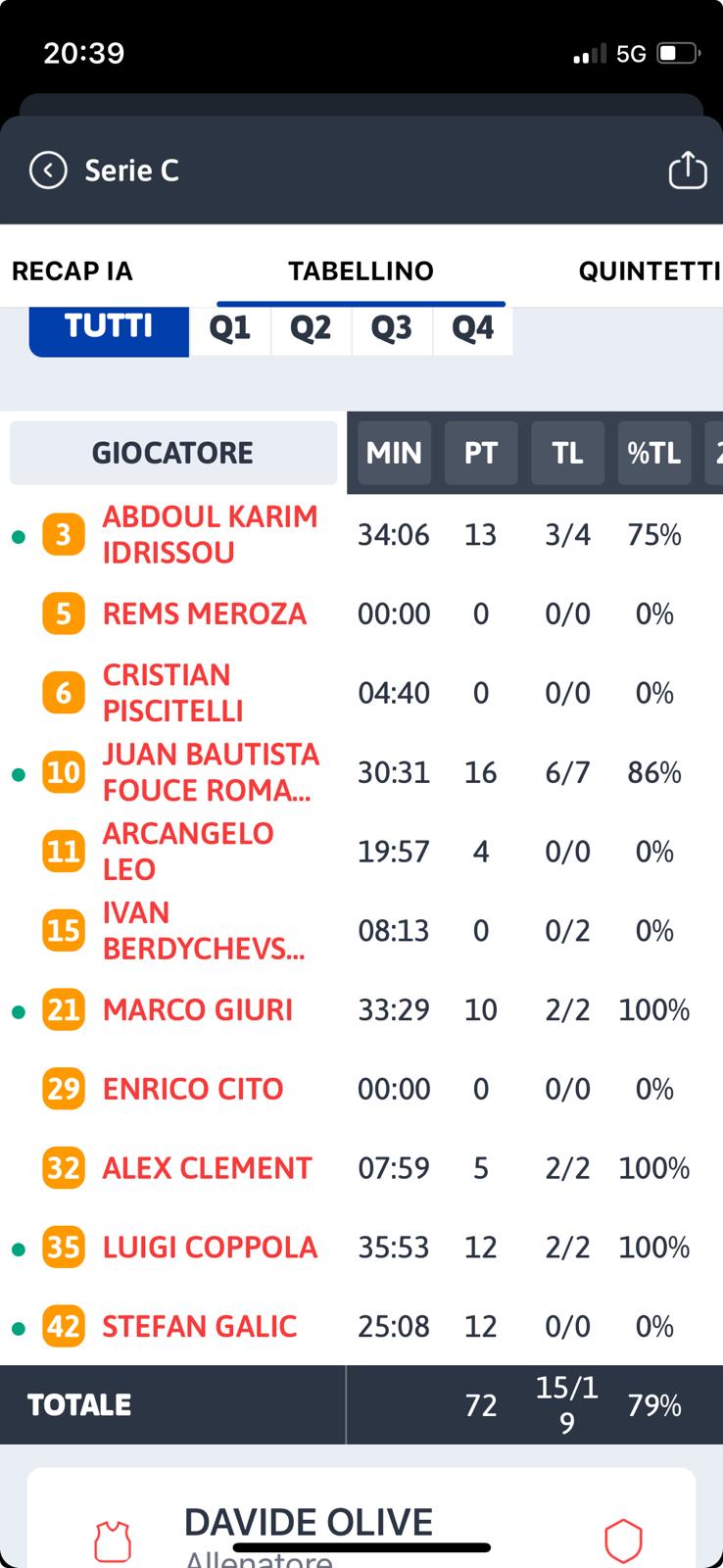Open player Abdoul Karim Idrissou
Screen dimensions: 723x1568
[x=210, y=535]
